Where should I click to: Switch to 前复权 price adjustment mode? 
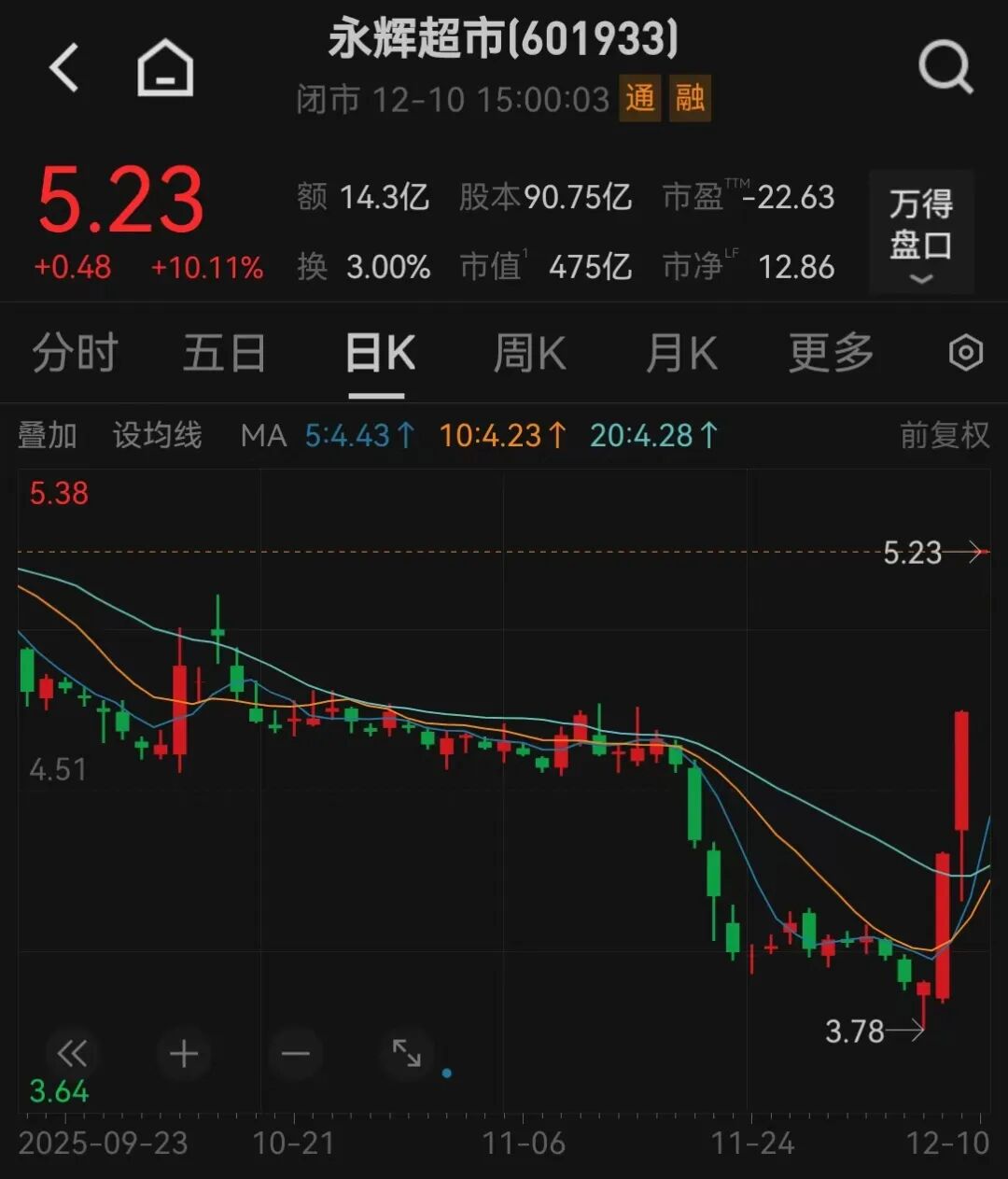tap(943, 435)
